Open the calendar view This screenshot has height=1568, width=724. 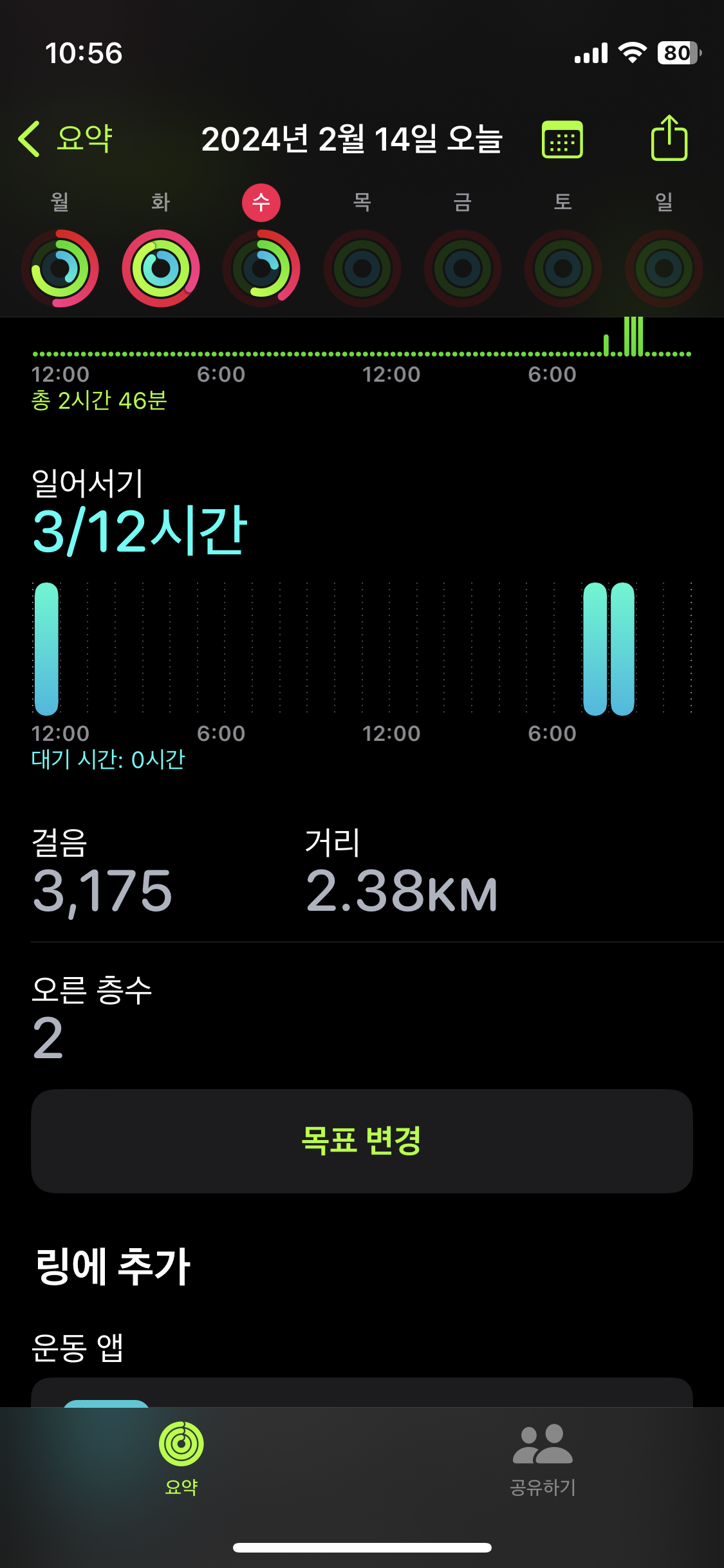coord(562,139)
